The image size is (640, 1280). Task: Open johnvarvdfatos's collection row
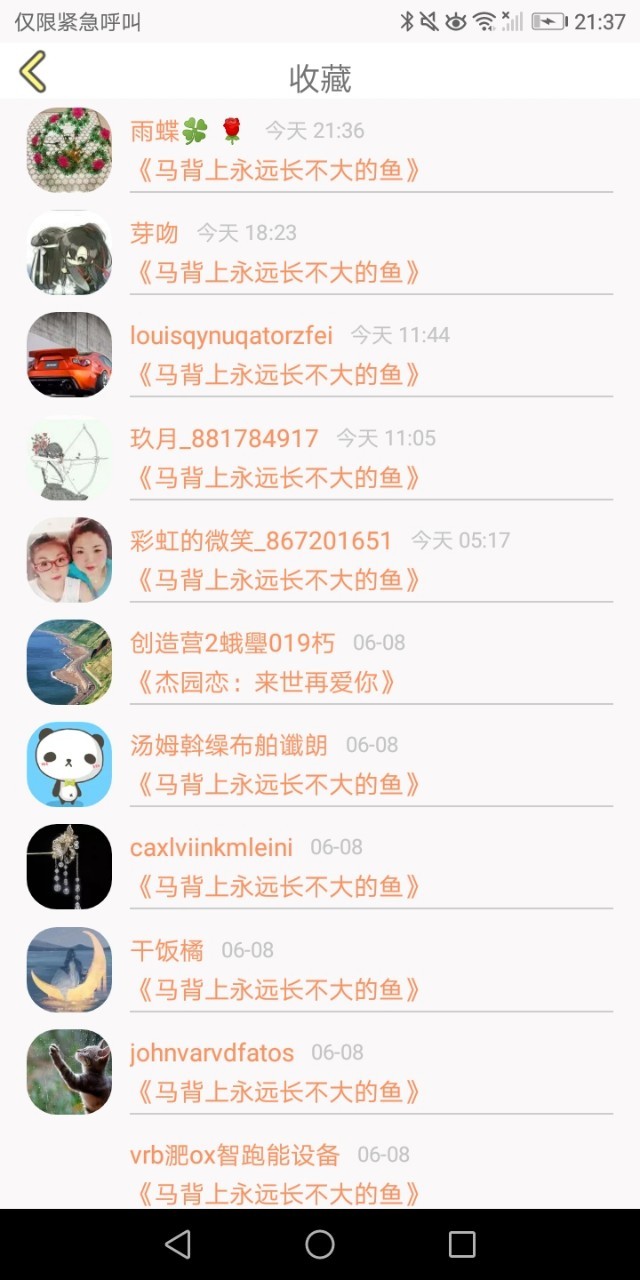tap(320, 1071)
